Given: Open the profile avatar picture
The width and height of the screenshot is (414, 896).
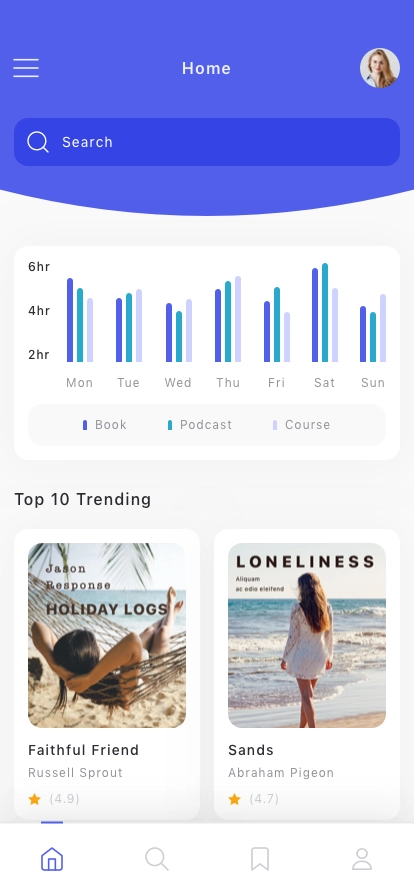Looking at the screenshot, I should pos(380,68).
